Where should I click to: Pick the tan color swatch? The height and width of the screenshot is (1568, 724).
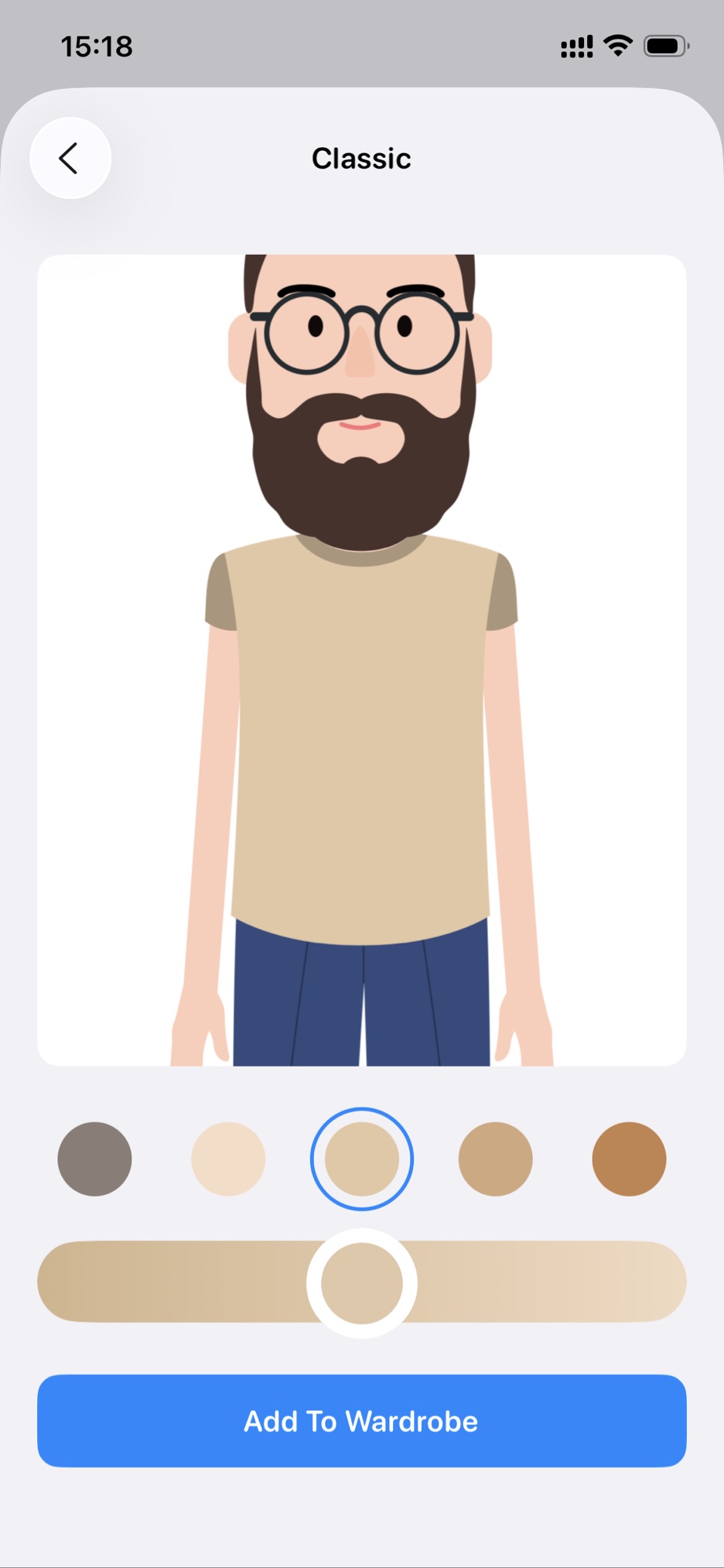[x=495, y=1159]
